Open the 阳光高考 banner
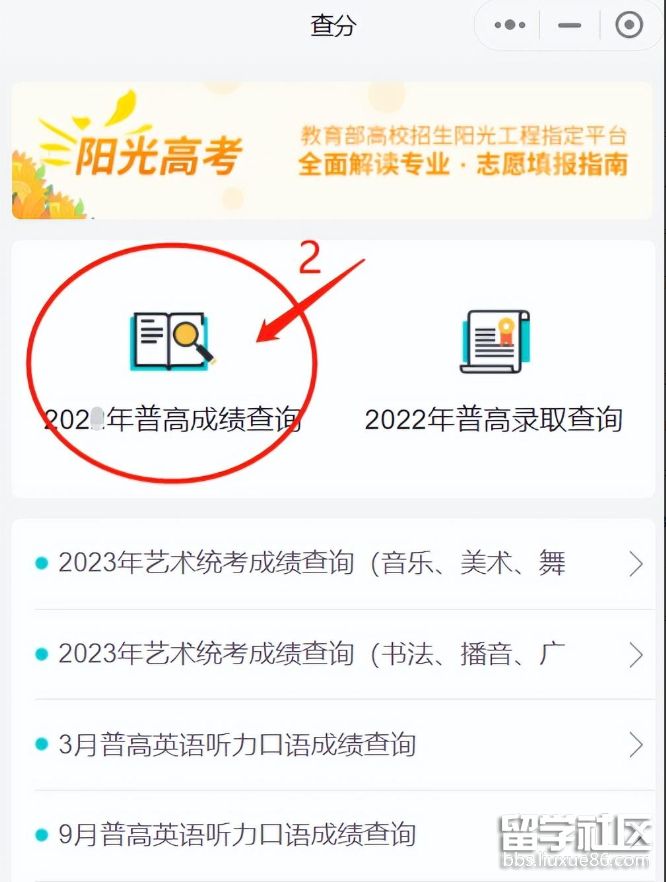The height and width of the screenshot is (882, 666). pos(333,150)
